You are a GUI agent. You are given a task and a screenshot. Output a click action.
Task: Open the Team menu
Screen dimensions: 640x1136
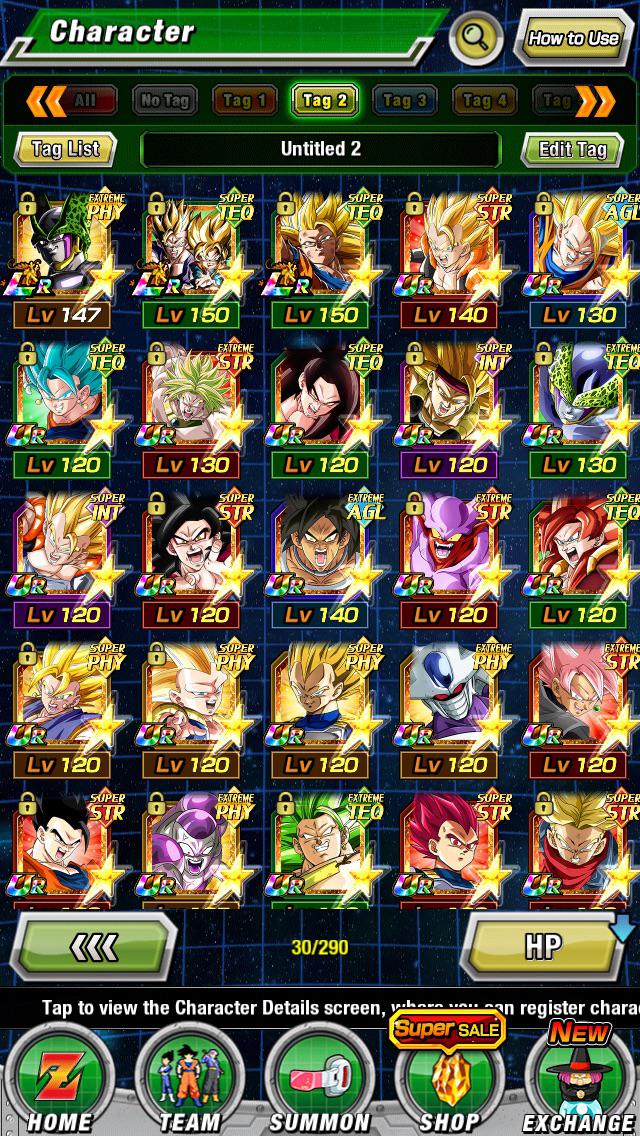tap(190, 1080)
